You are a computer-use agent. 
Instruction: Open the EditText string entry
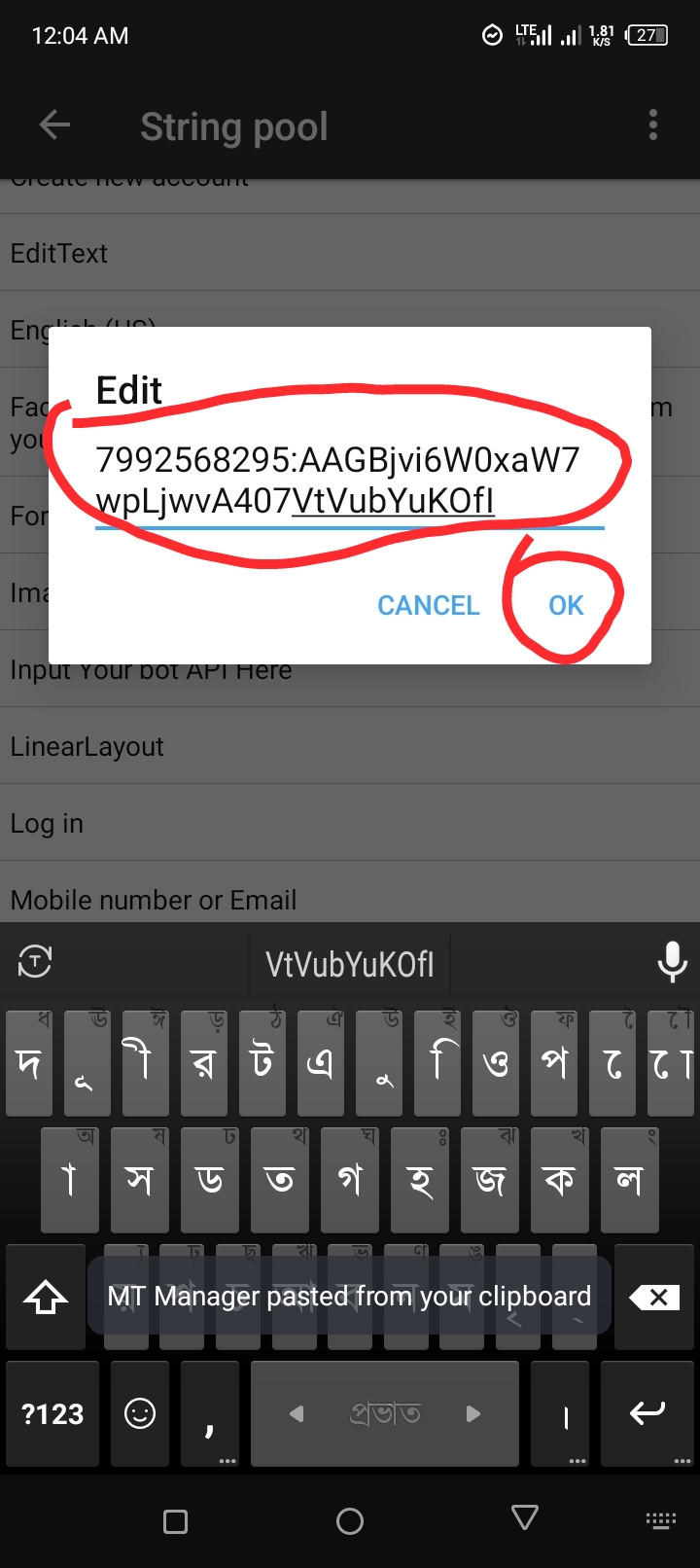[x=350, y=253]
